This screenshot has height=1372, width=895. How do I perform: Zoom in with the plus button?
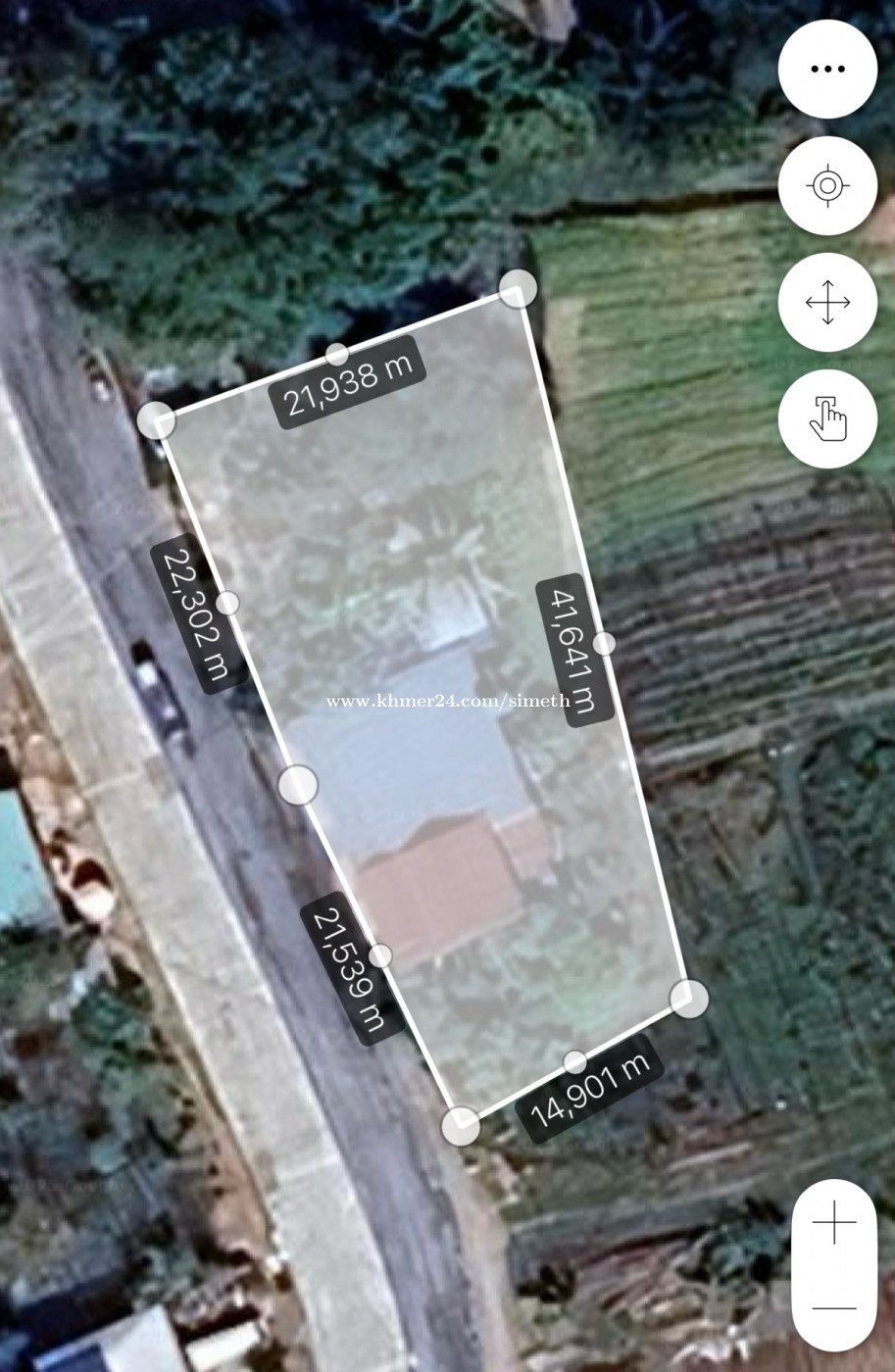(x=834, y=1224)
